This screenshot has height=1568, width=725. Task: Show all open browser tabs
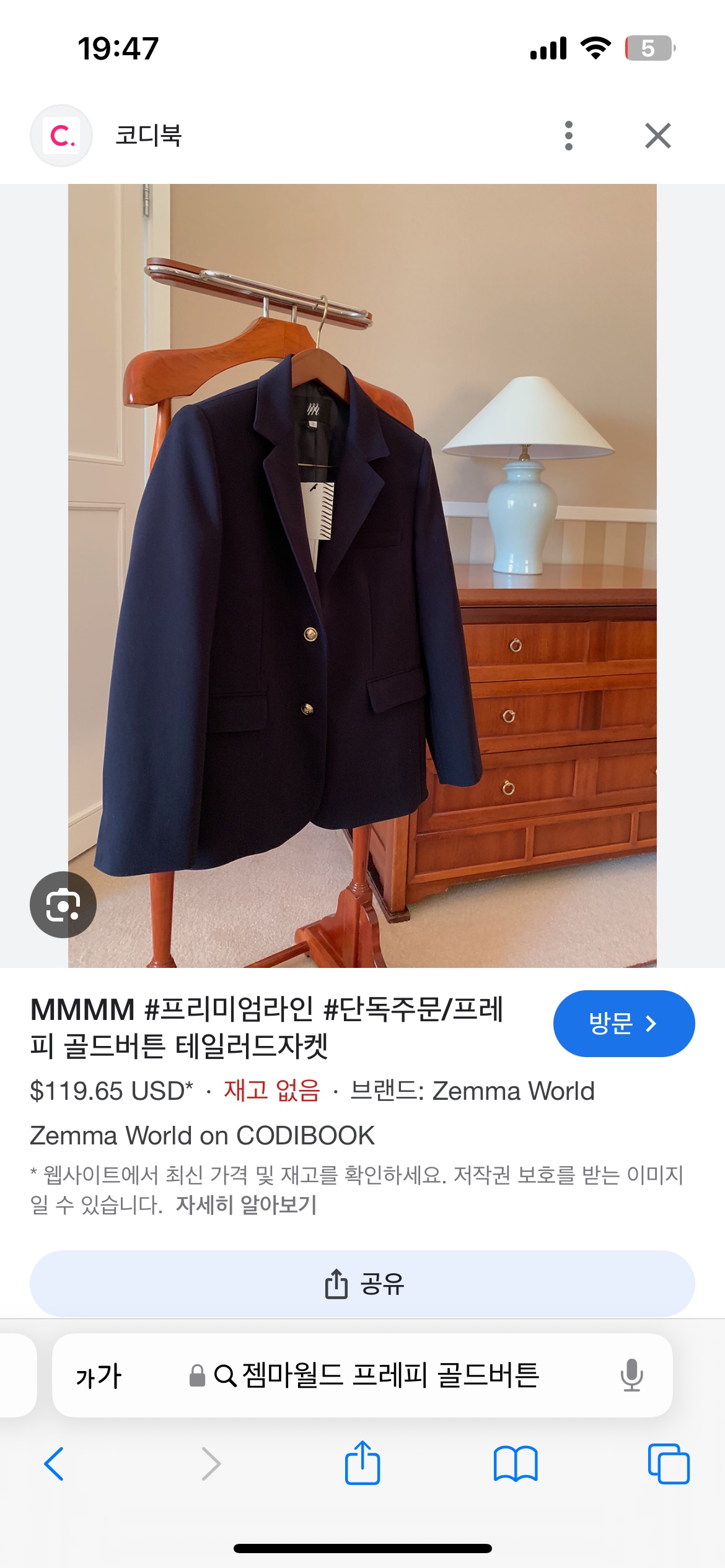(x=668, y=1465)
